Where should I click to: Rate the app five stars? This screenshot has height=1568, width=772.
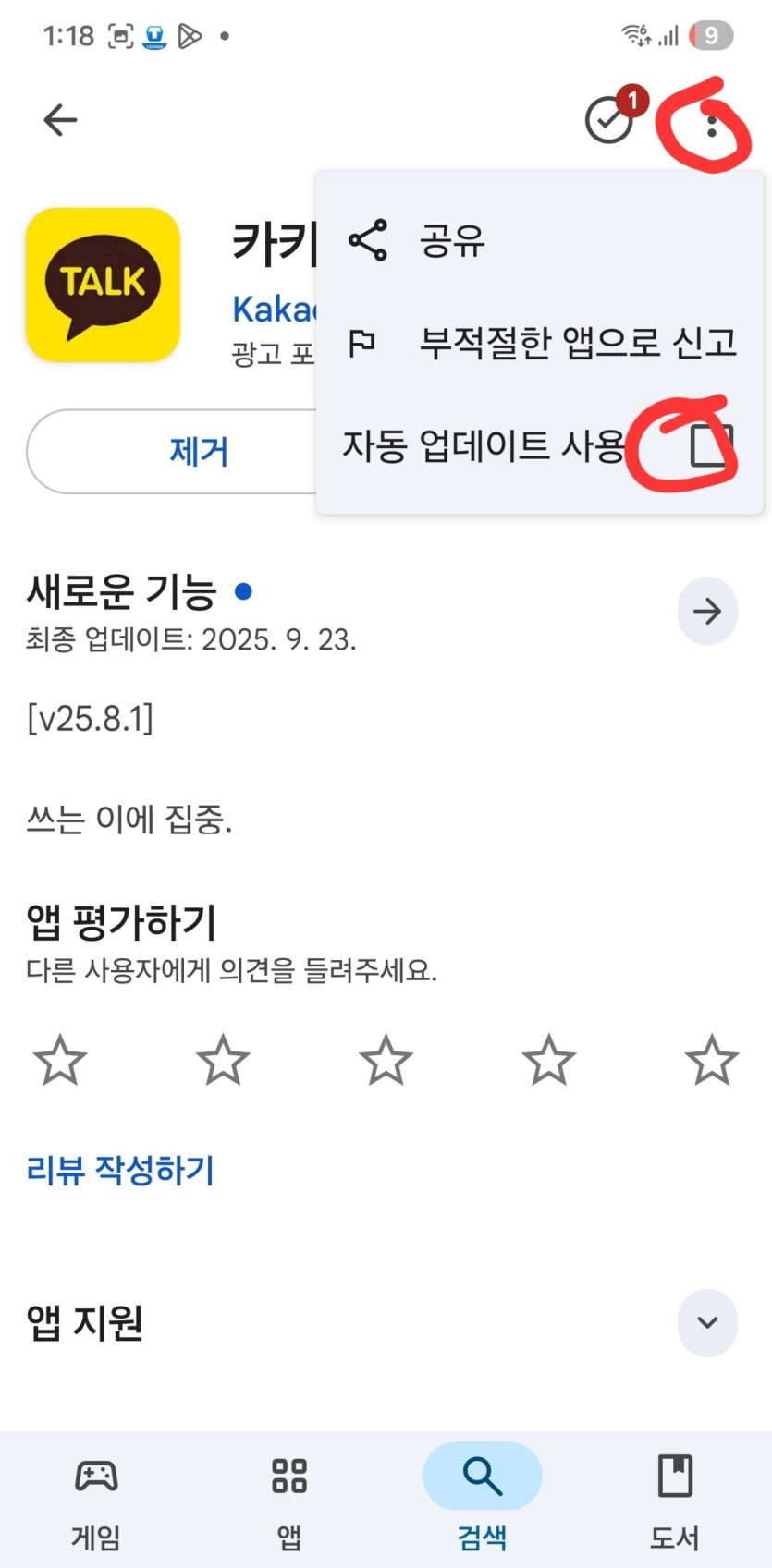coord(711,1059)
